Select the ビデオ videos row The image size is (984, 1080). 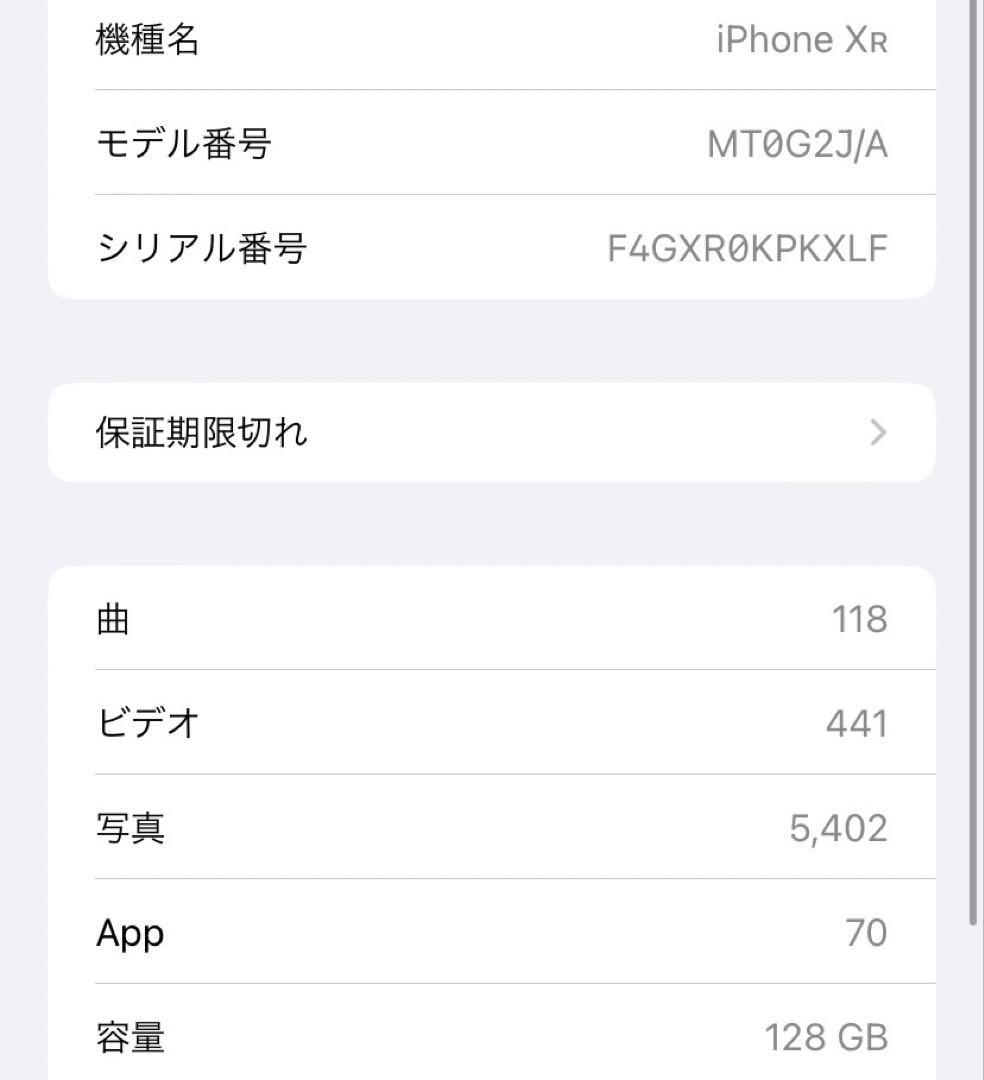(490, 722)
